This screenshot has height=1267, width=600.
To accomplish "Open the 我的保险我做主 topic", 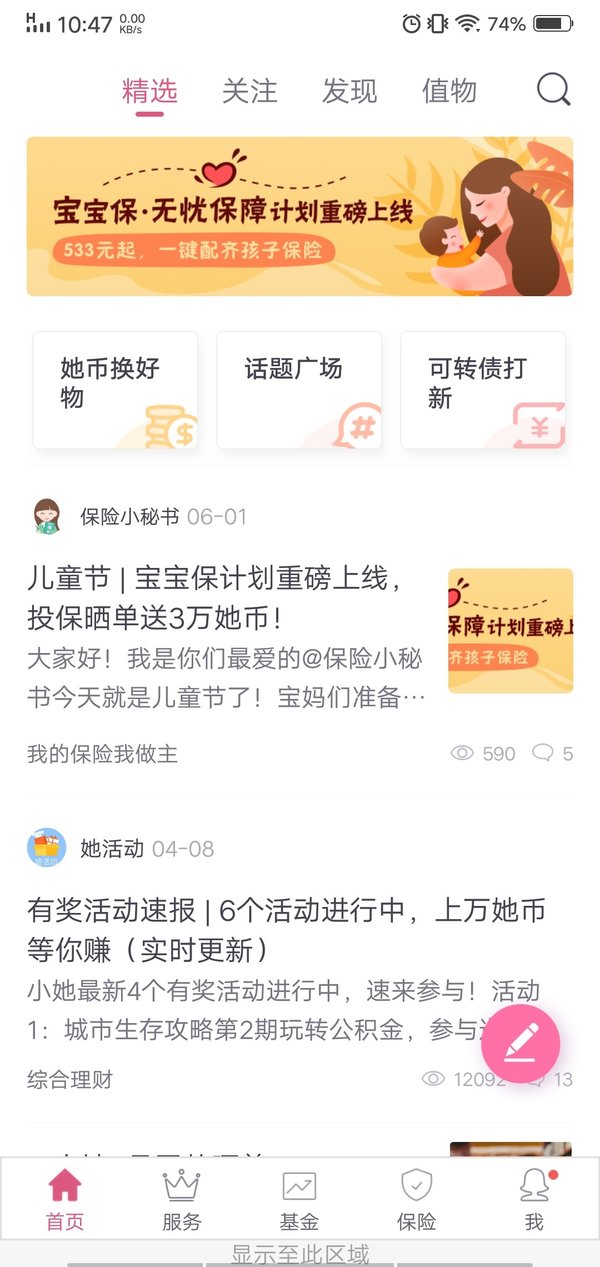I will click(102, 754).
